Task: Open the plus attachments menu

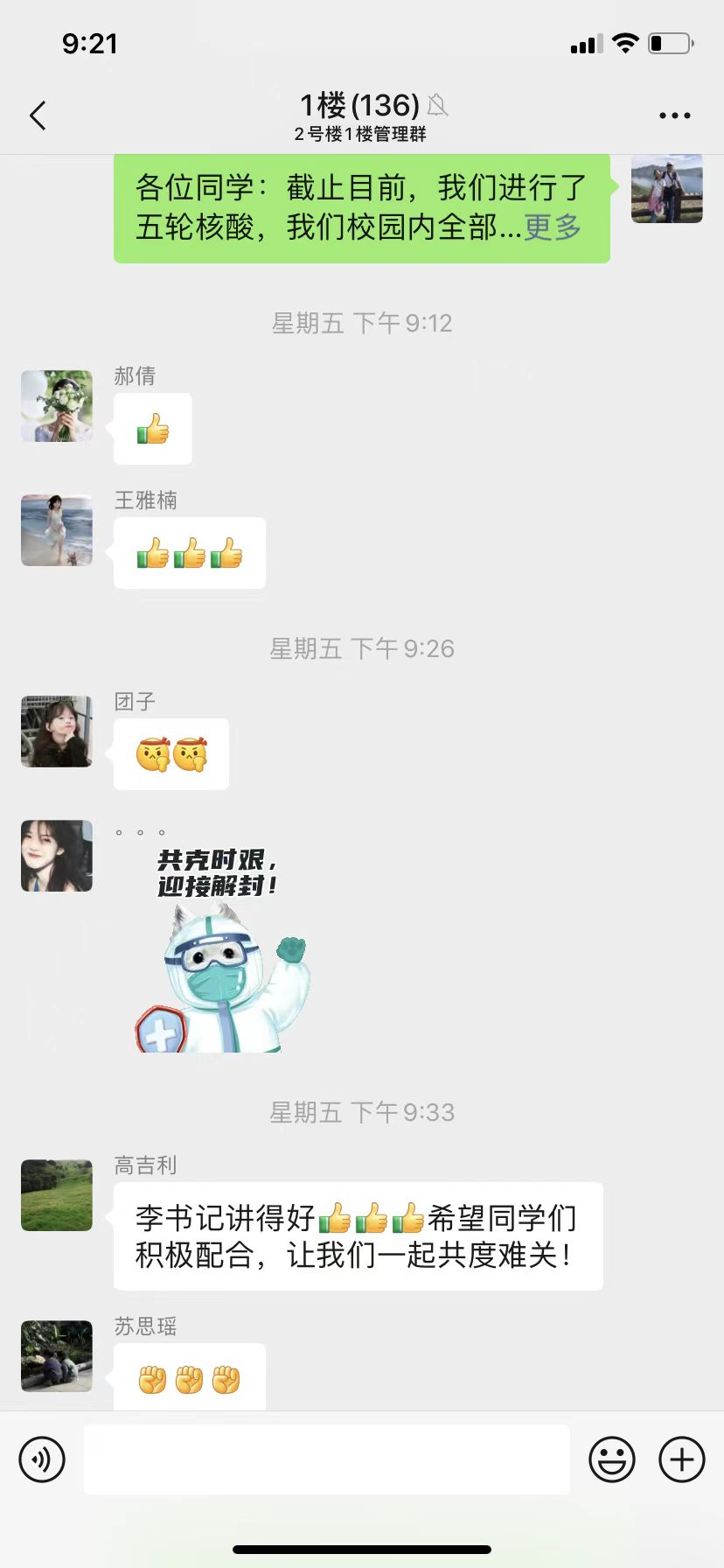Action: [681, 1459]
